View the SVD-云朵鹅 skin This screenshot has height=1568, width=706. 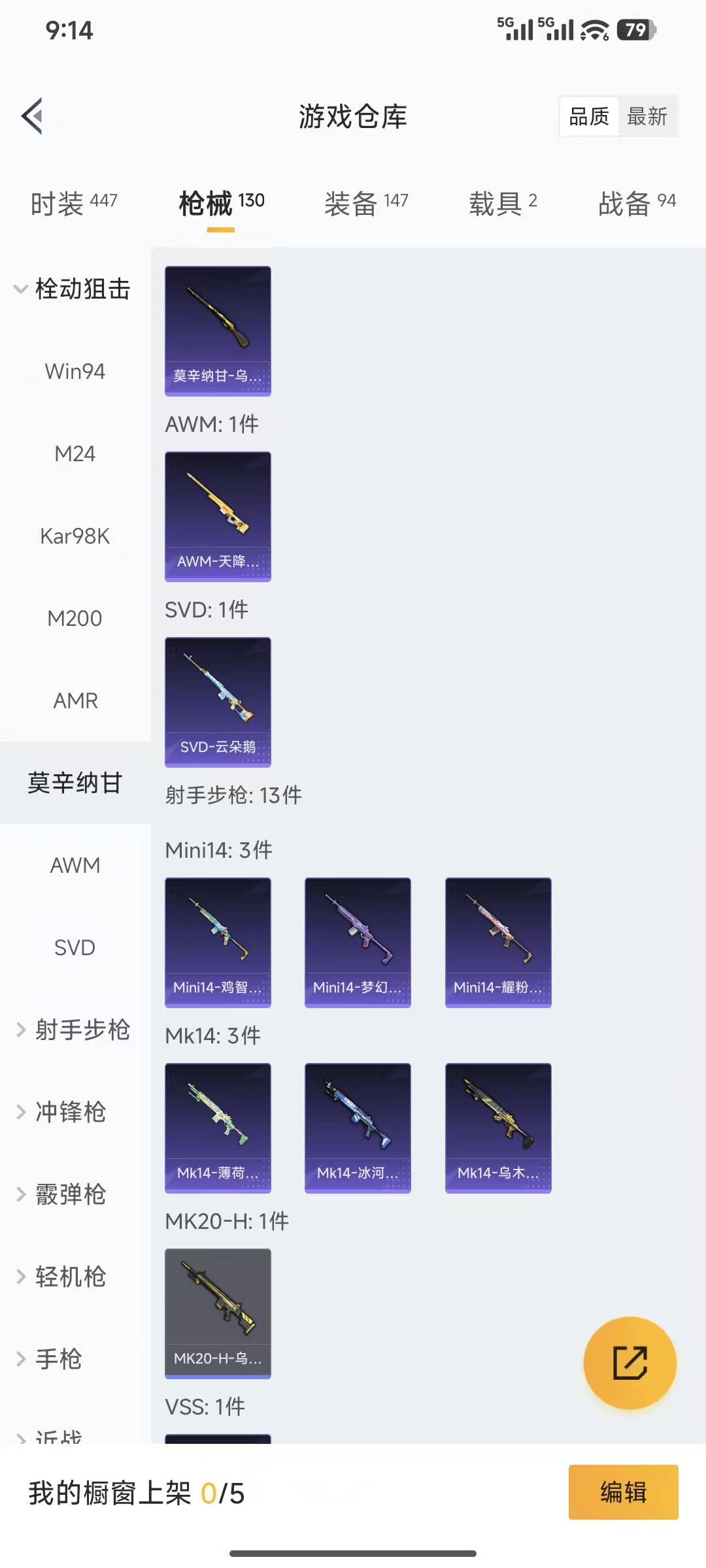tap(217, 701)
